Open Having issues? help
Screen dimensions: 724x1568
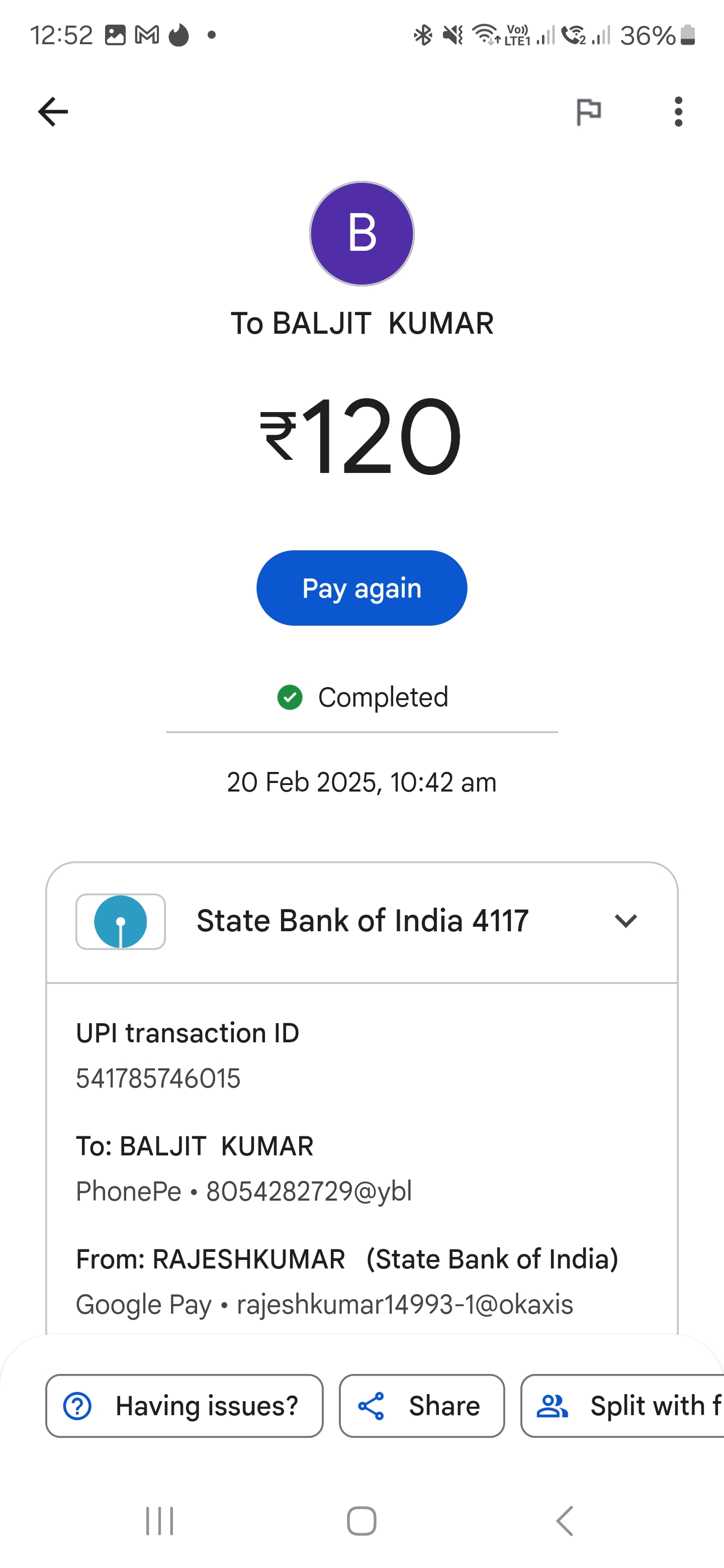tap(185, 1406)
